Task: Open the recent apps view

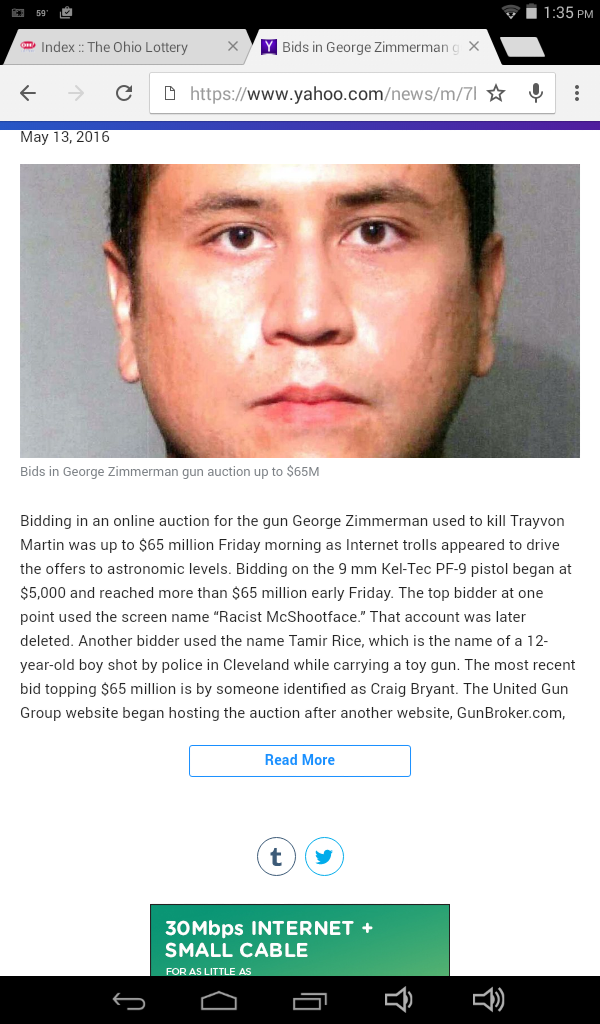Action: [309, 1000]
